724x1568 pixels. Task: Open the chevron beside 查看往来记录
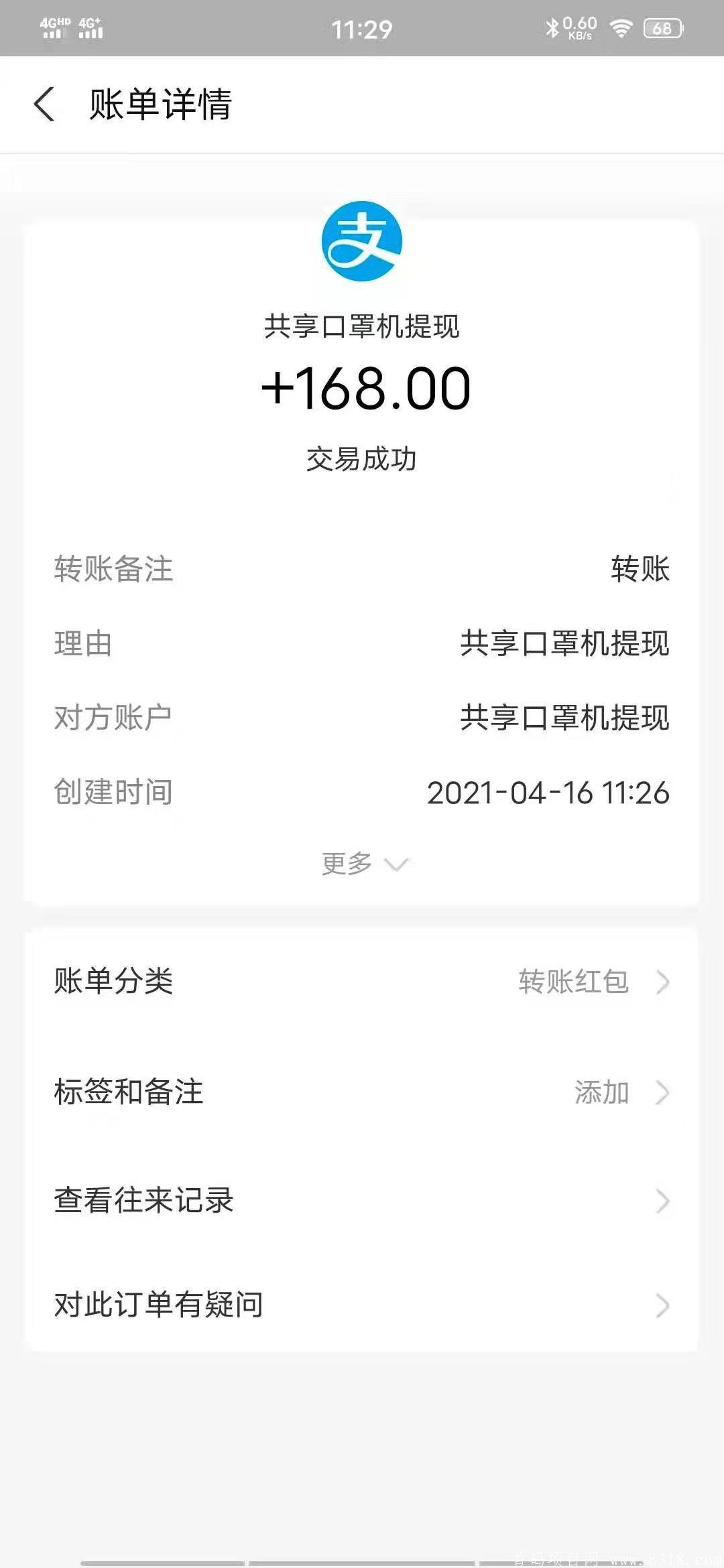[x=664, y=1198]
